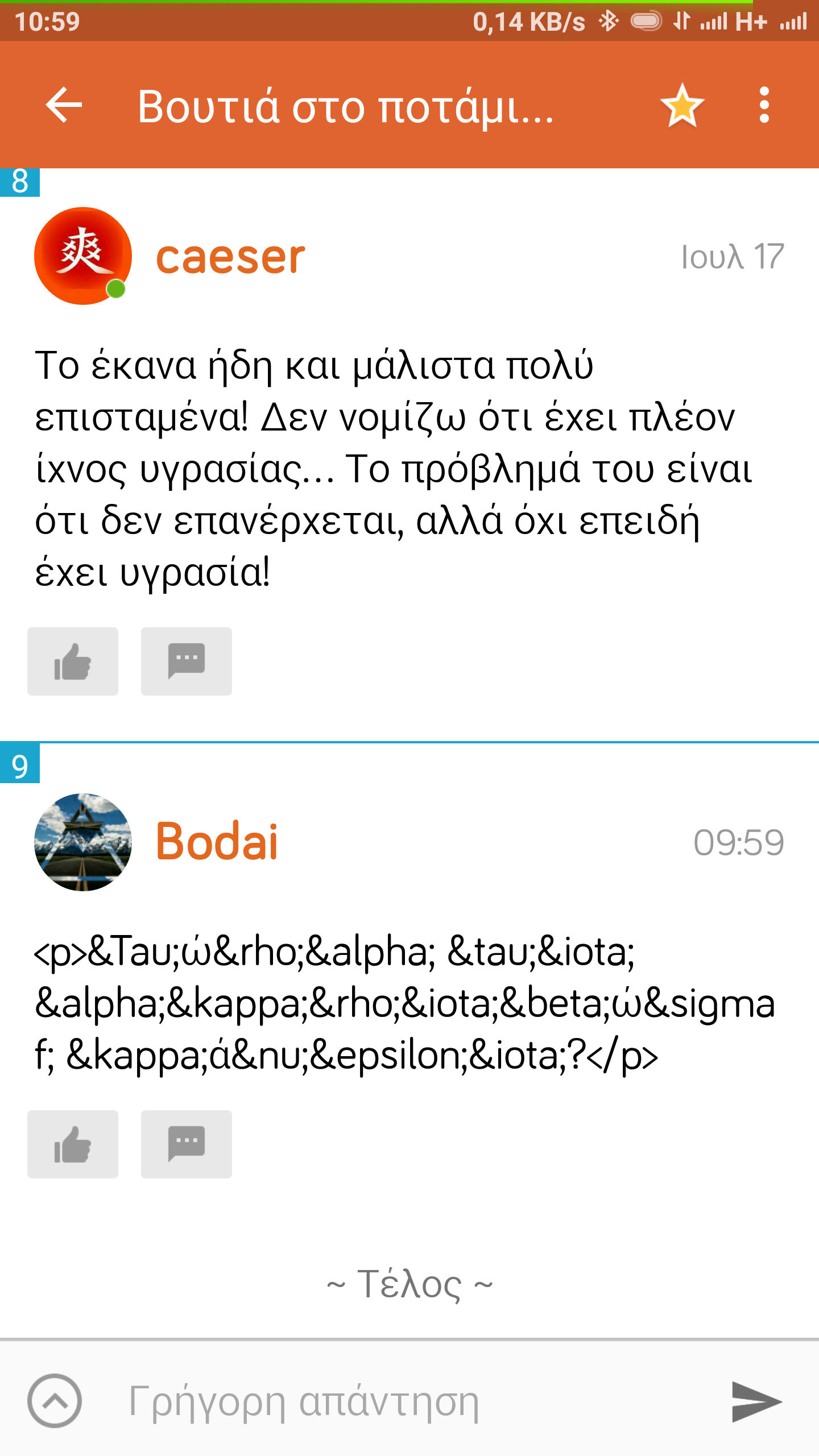
Task: Open Bodai's profile avatar
Action: click(x=83, y=842)
